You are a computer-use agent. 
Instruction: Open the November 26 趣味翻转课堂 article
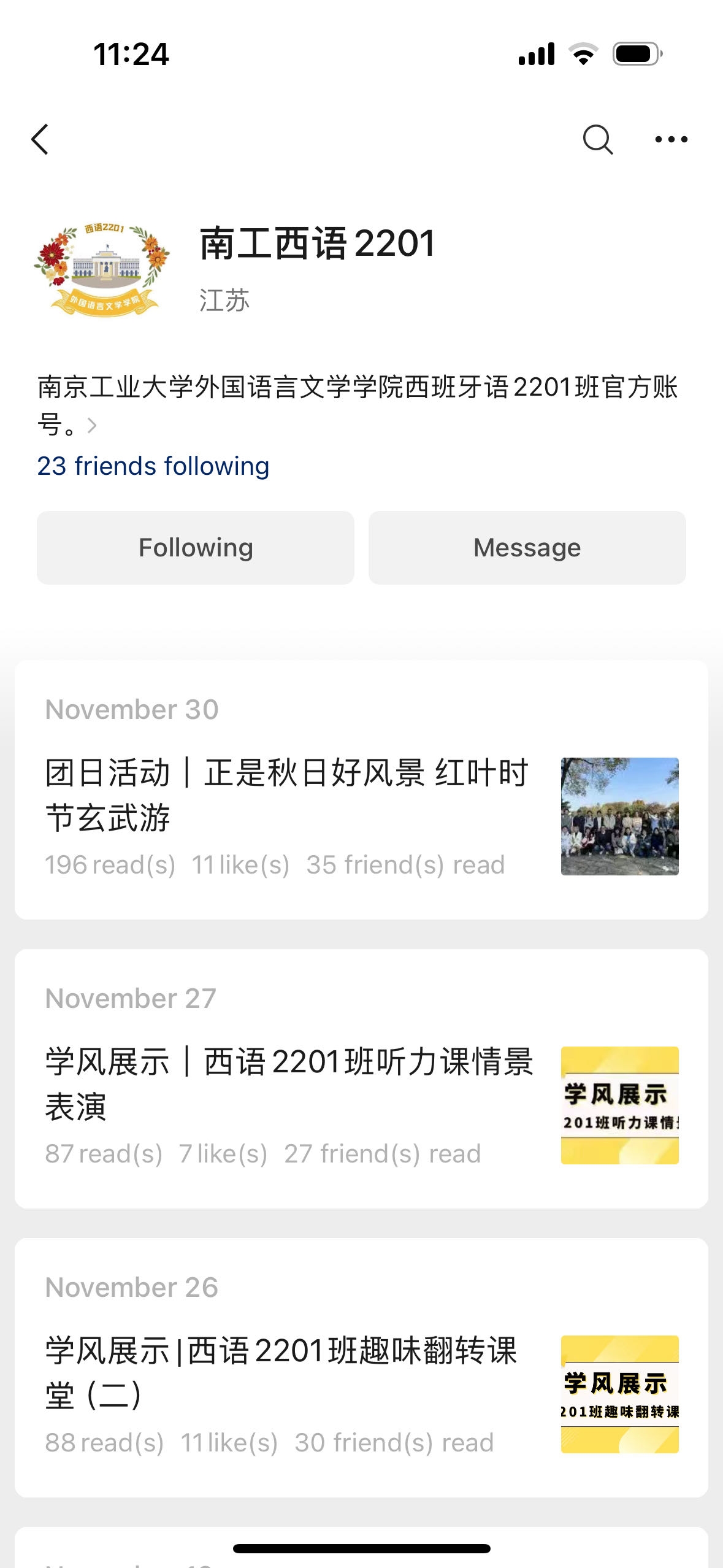point(282,1372)
